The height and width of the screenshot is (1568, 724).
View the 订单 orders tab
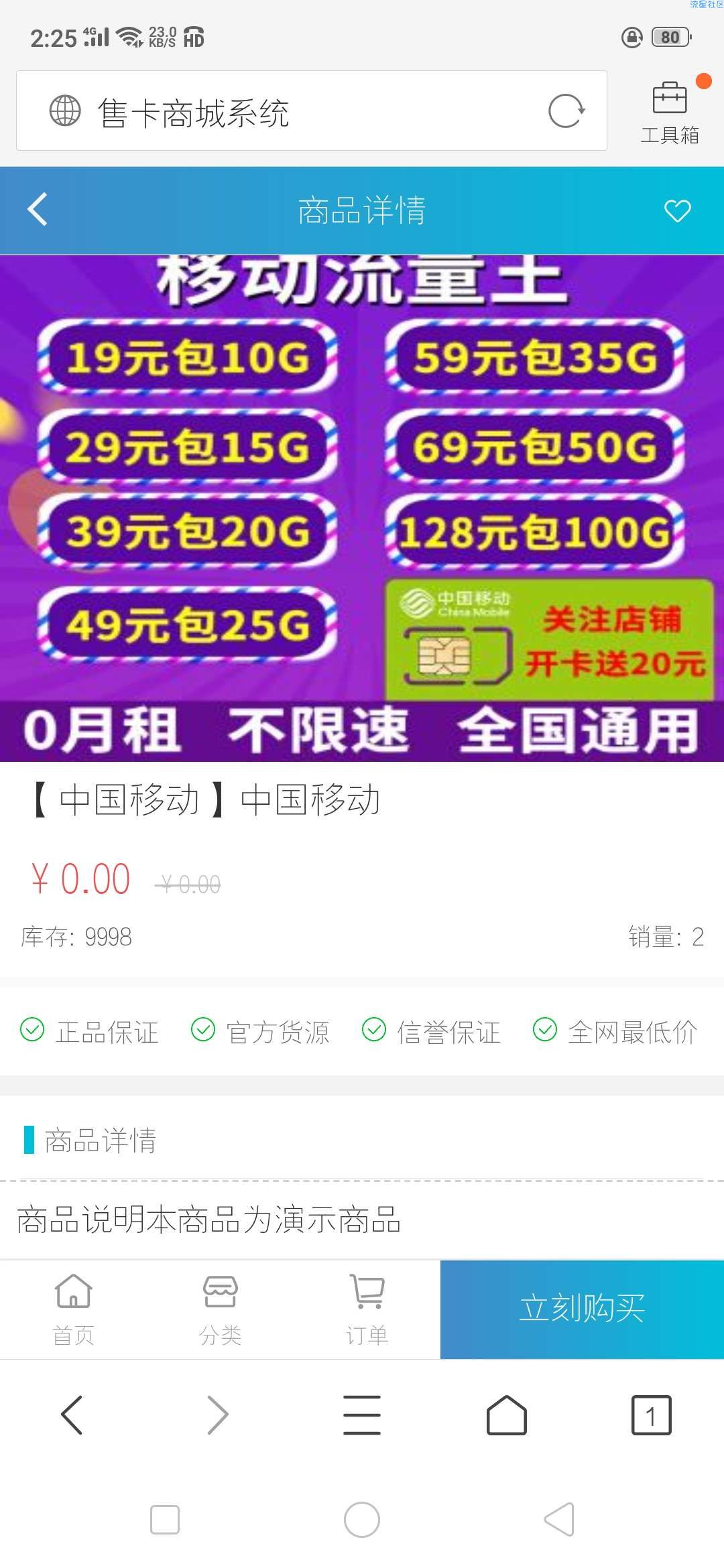click(367, 1309)
